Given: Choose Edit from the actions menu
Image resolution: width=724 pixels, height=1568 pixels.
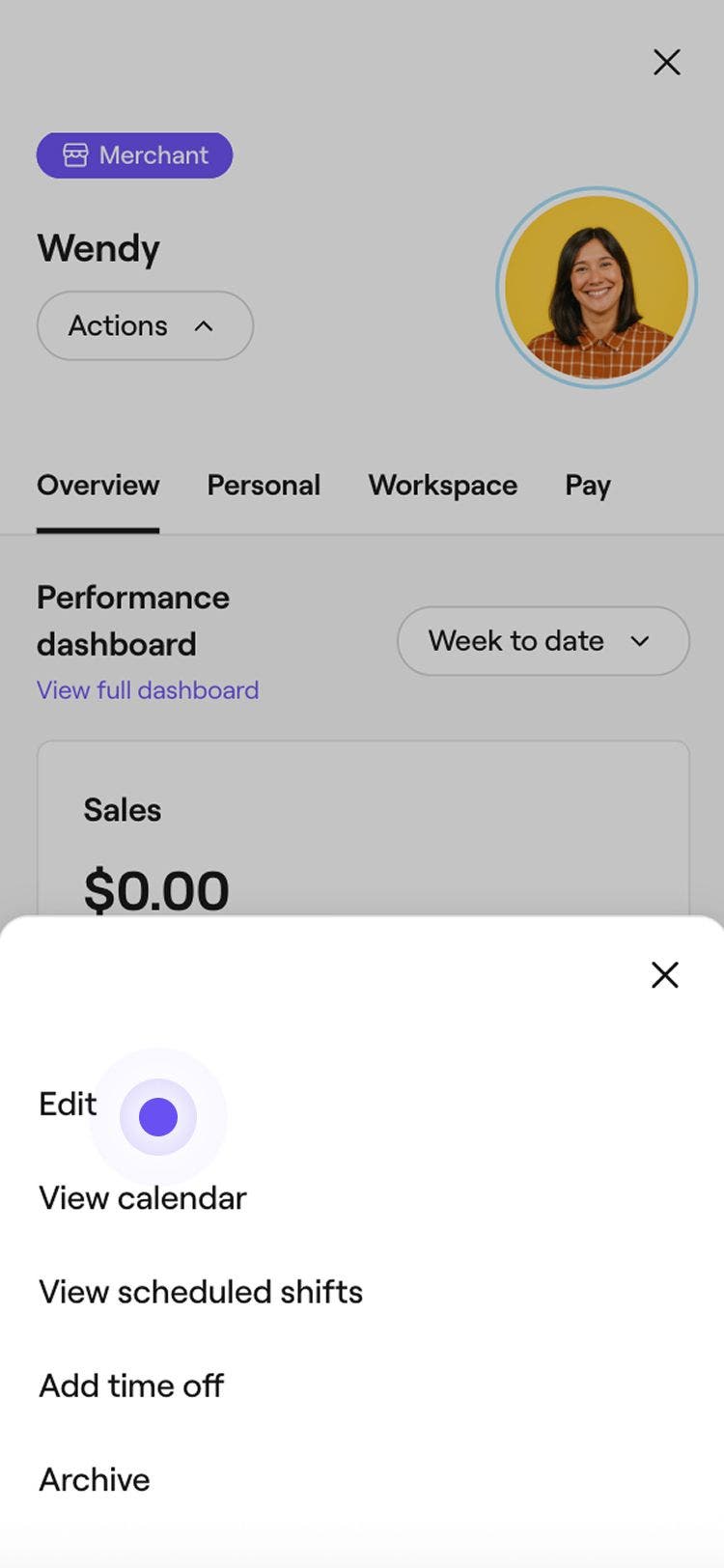Looking at the screenshot, I should pyautogui.click(x=66, y=1105).
